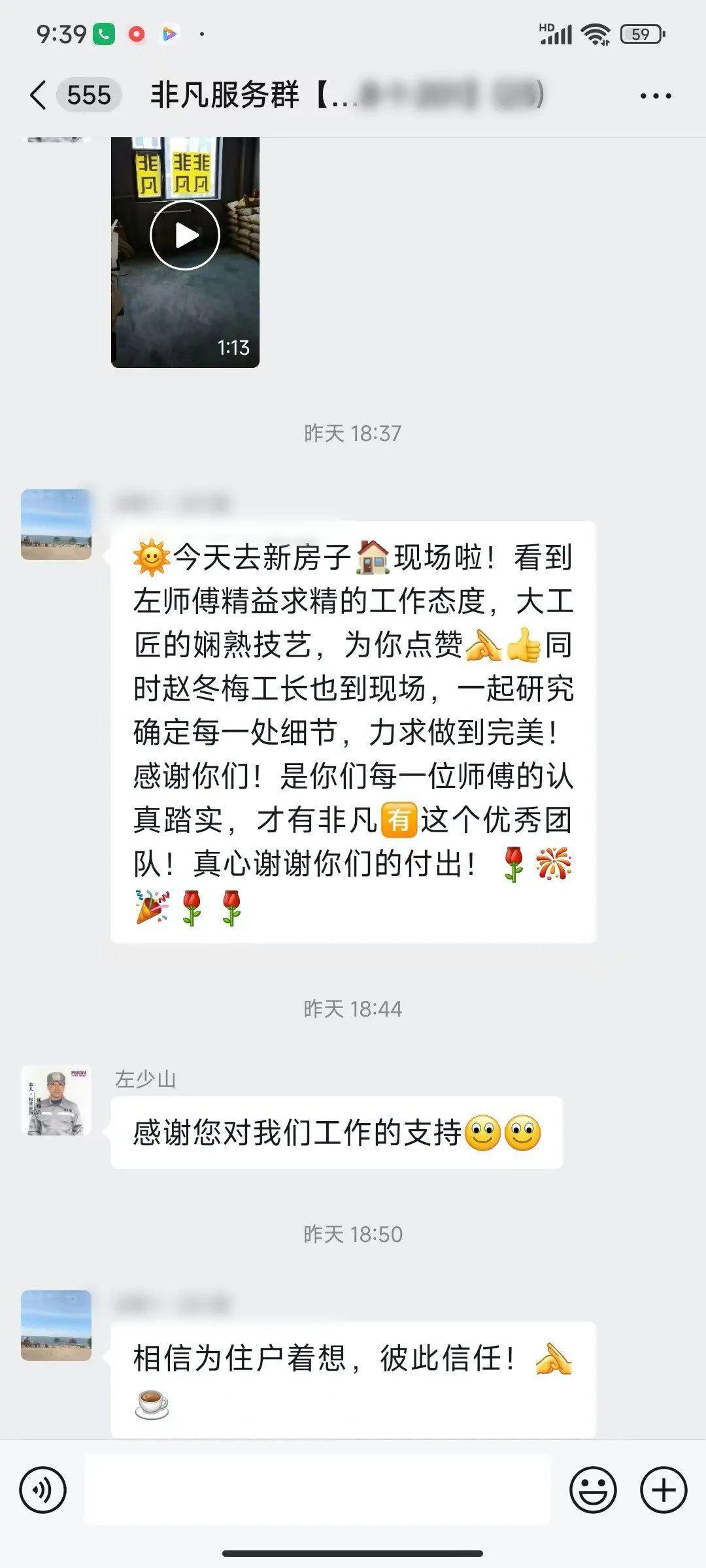Open the plus attachments menu

click(664, 1491)
